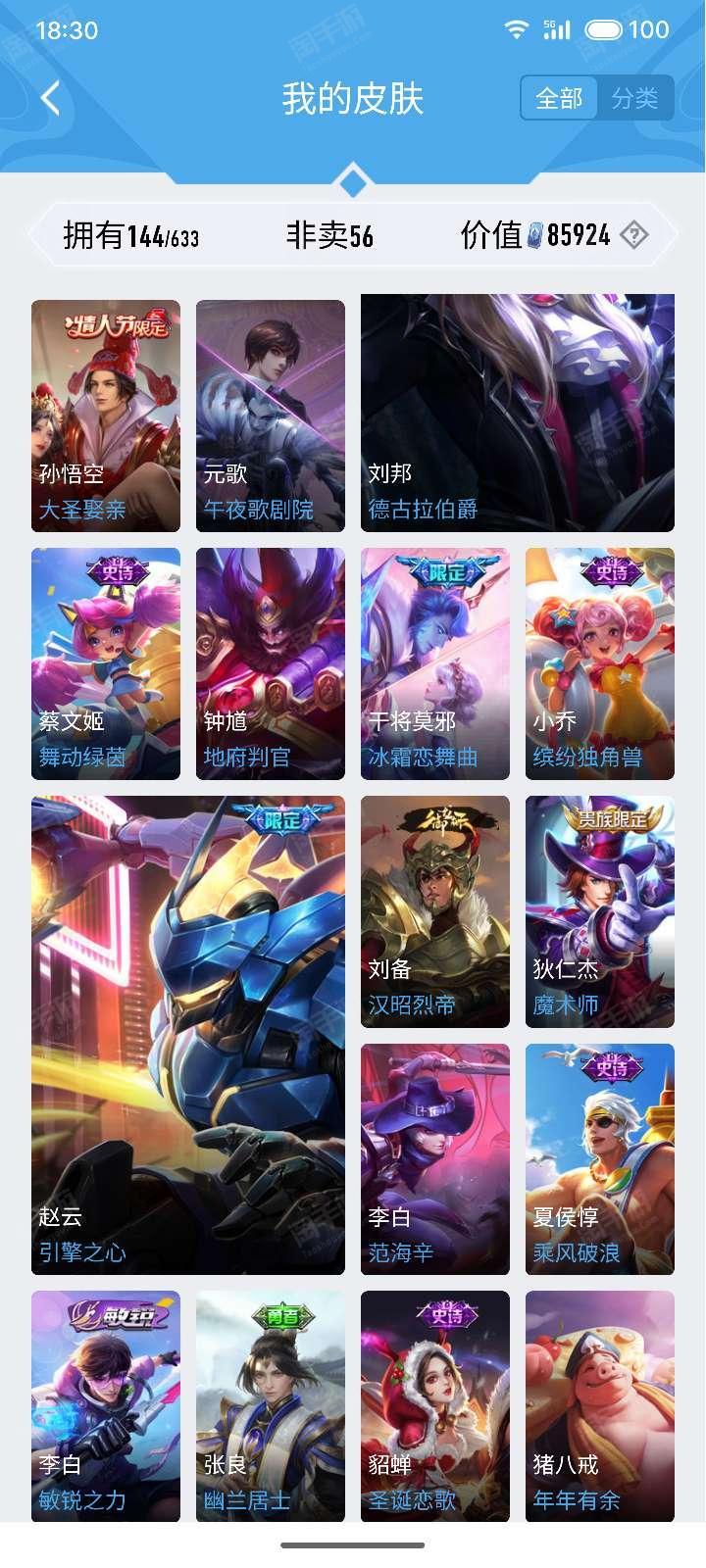Open 李白 敏锐之力 skin card
The height and width of the screenshot is (1568, 706).
pos(106,1406)
